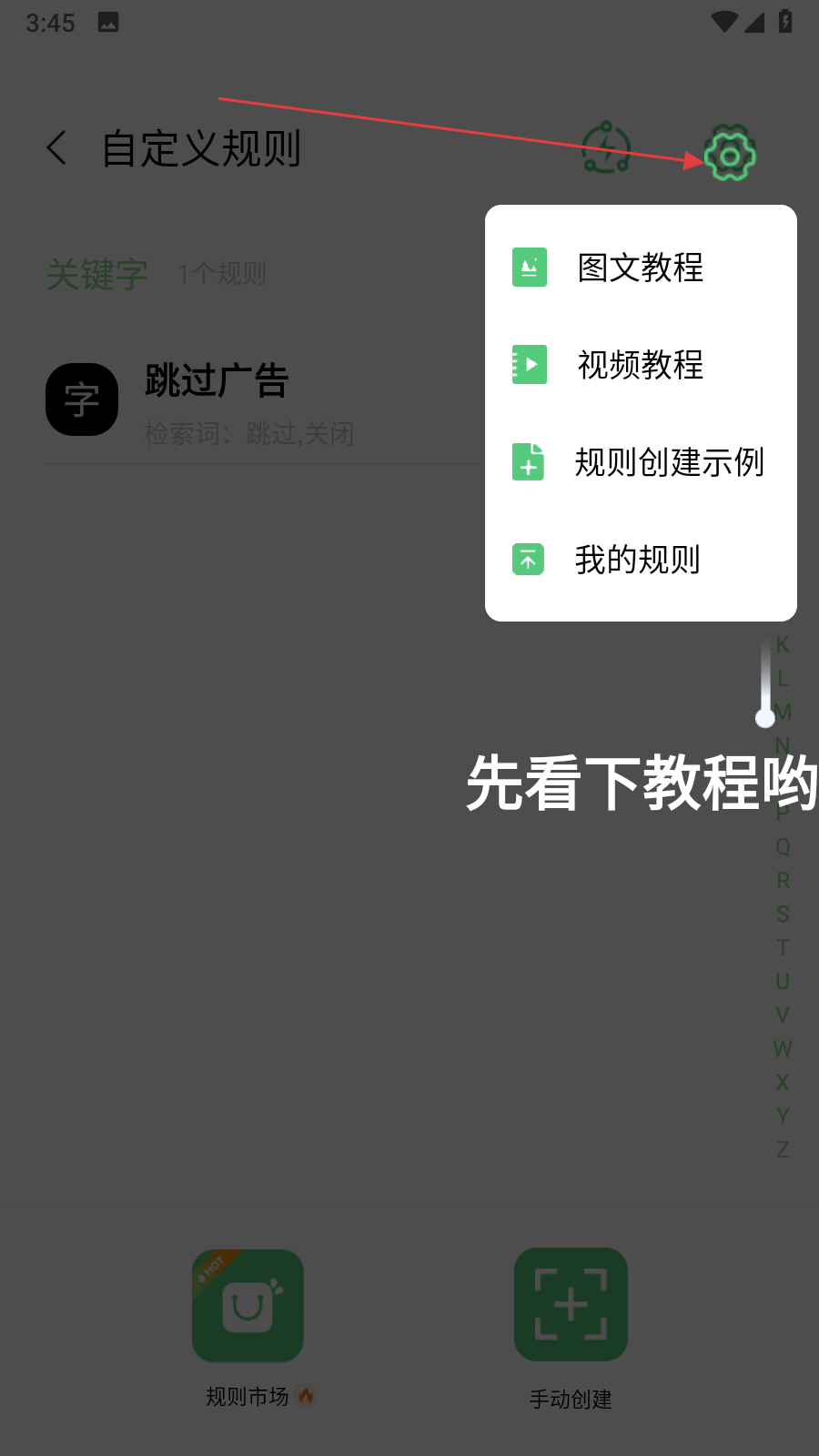Tap the lightning sync icon in toolbar

[x=606, y=148]
